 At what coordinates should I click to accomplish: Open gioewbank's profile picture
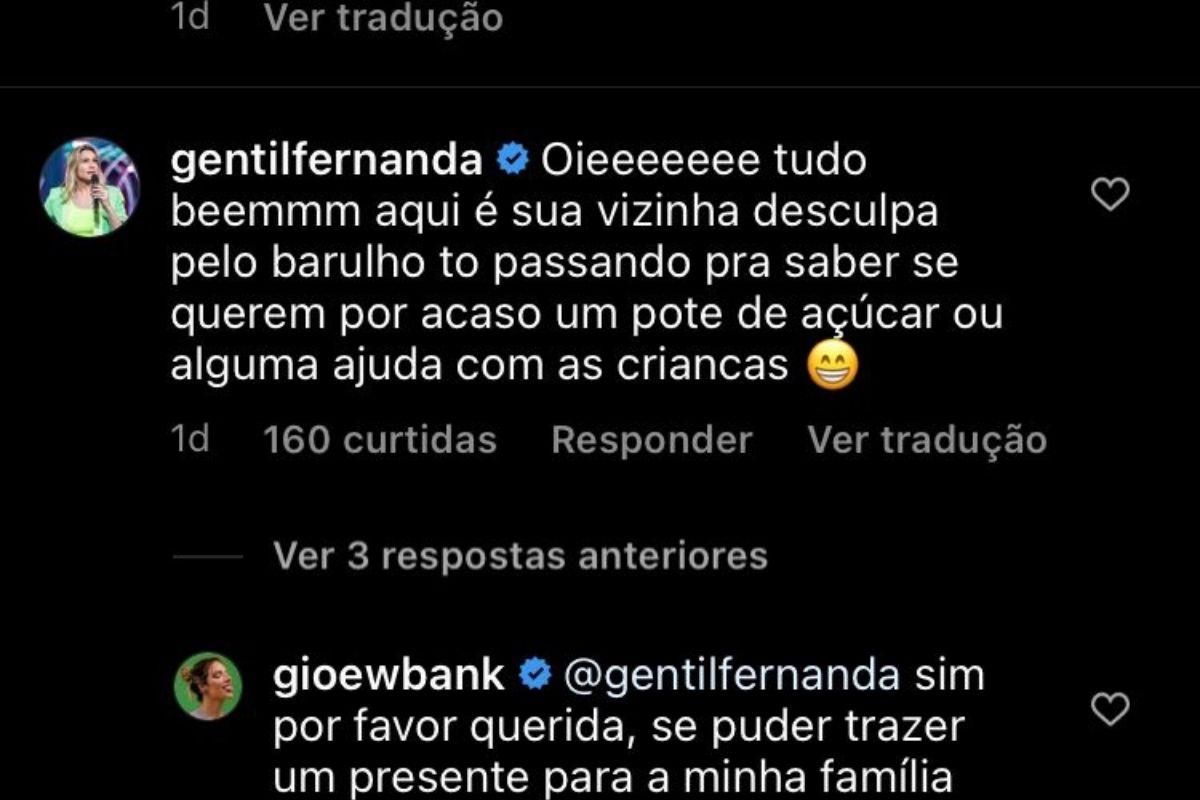[x=208, y=686]
